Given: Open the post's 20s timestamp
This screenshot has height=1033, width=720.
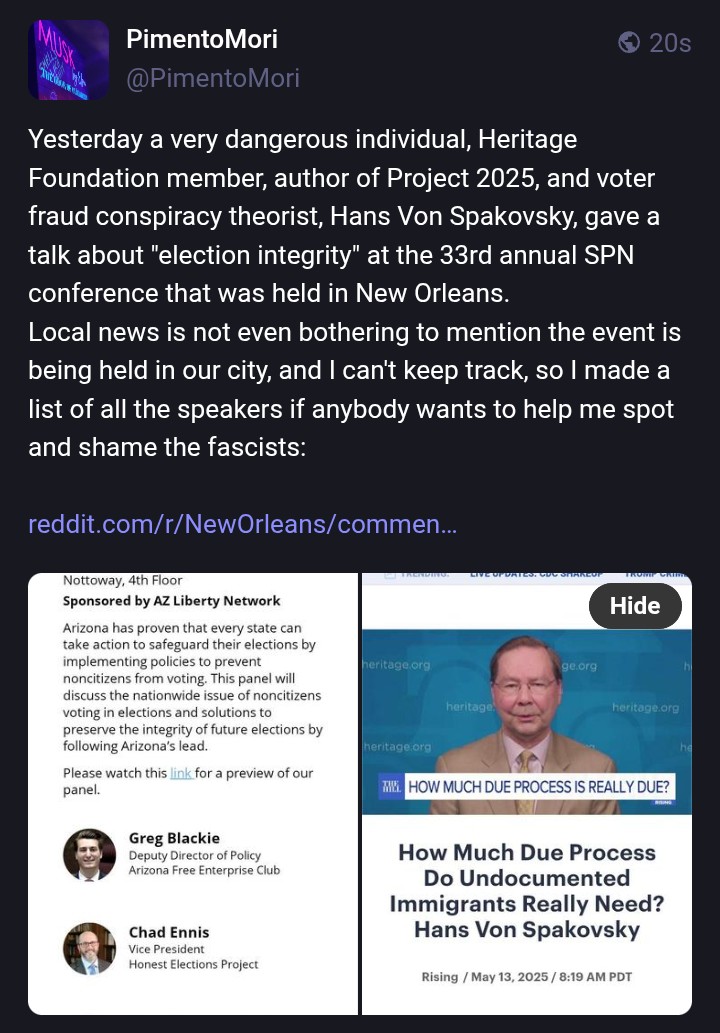Looking at the screenshot, I should click(669, 43).
